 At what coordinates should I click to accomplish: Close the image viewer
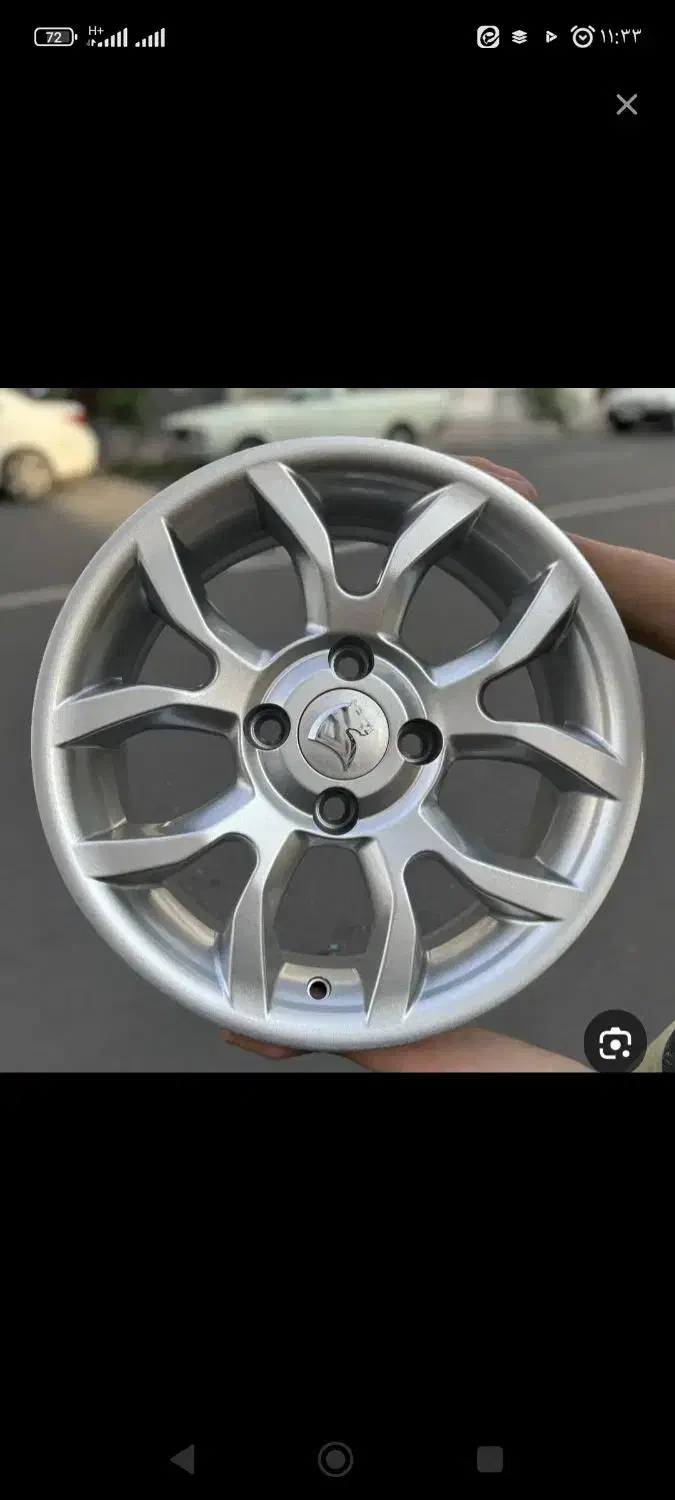point(627,104)
